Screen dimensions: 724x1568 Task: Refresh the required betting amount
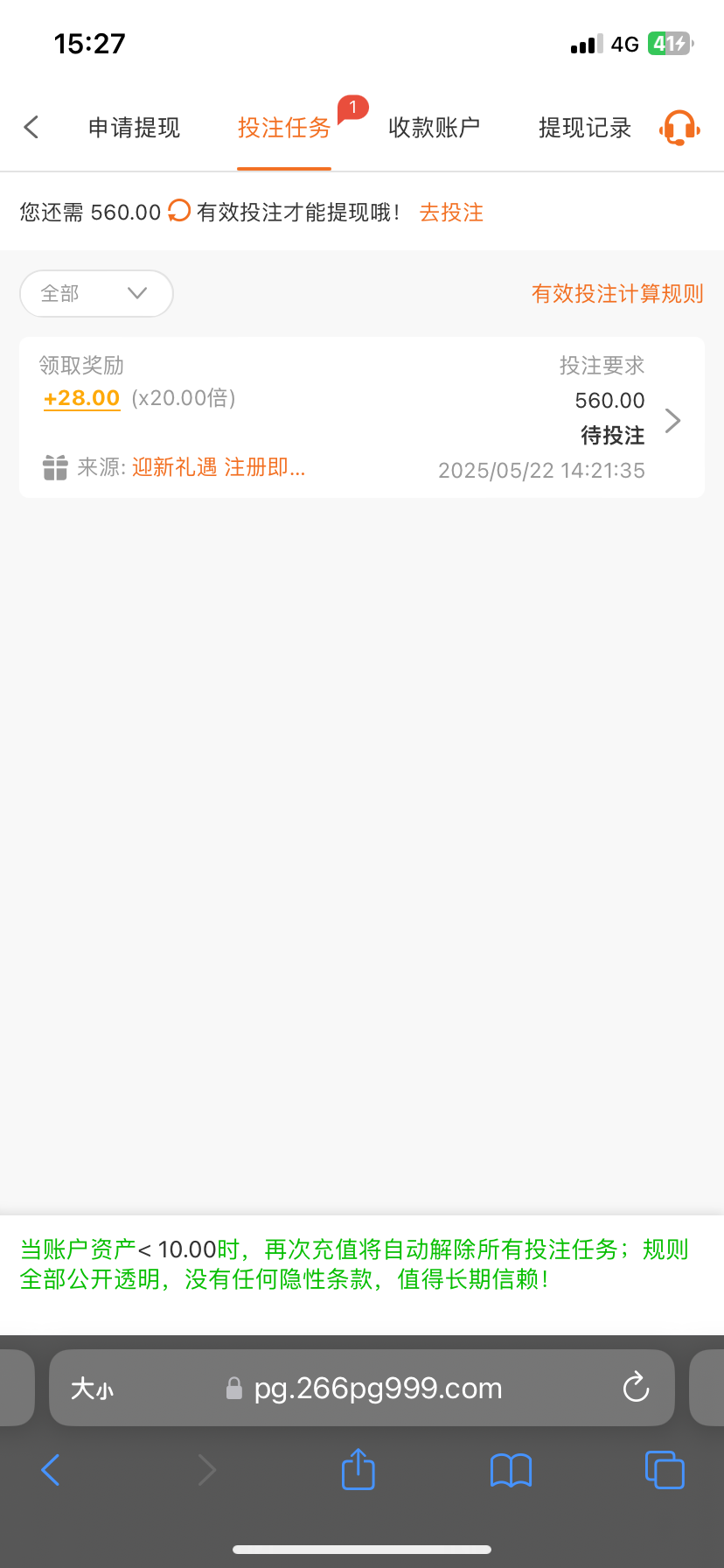pyautogui.click(x=179, y=211)
